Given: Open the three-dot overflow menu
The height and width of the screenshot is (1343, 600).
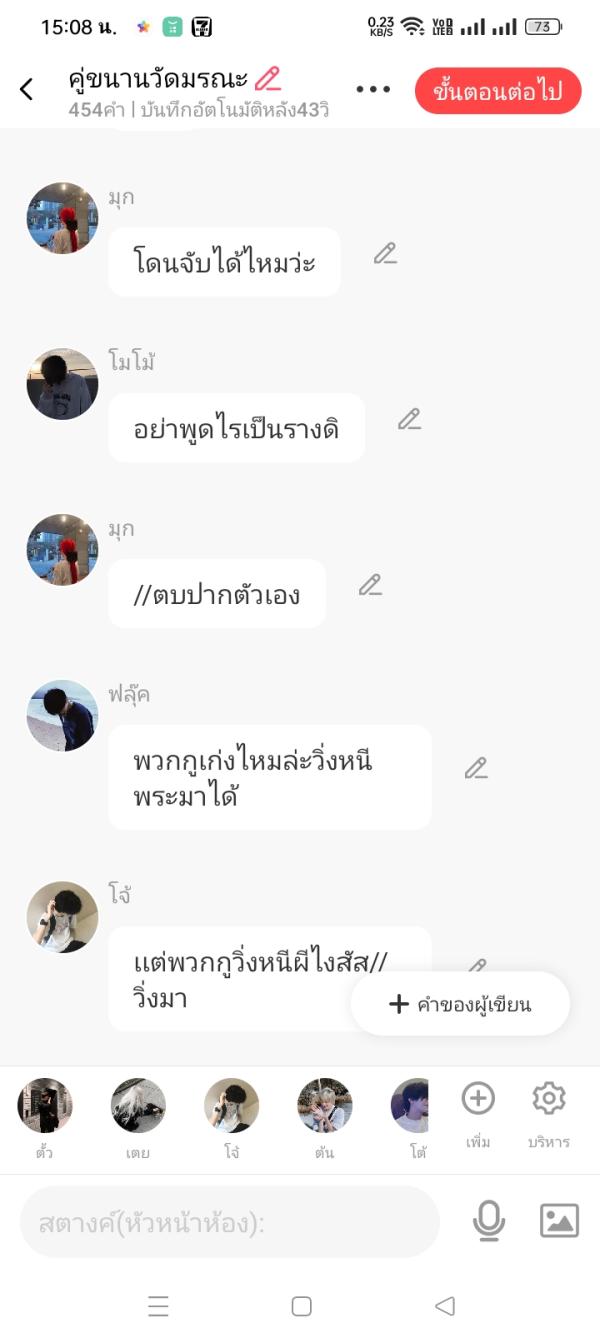Looking at the screenshot, I should pos(373,89).
